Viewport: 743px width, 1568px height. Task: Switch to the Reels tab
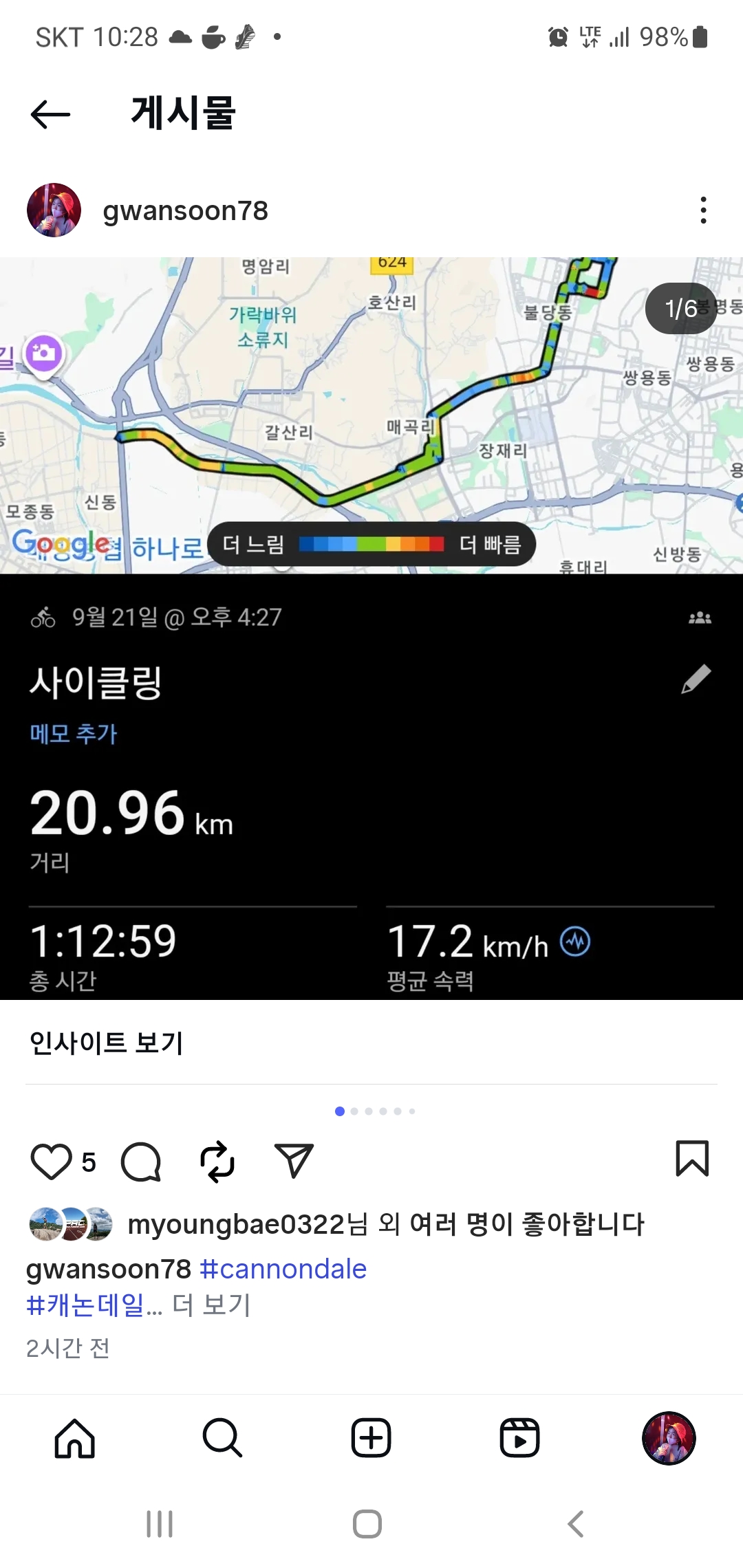(x=519, y=1438)
